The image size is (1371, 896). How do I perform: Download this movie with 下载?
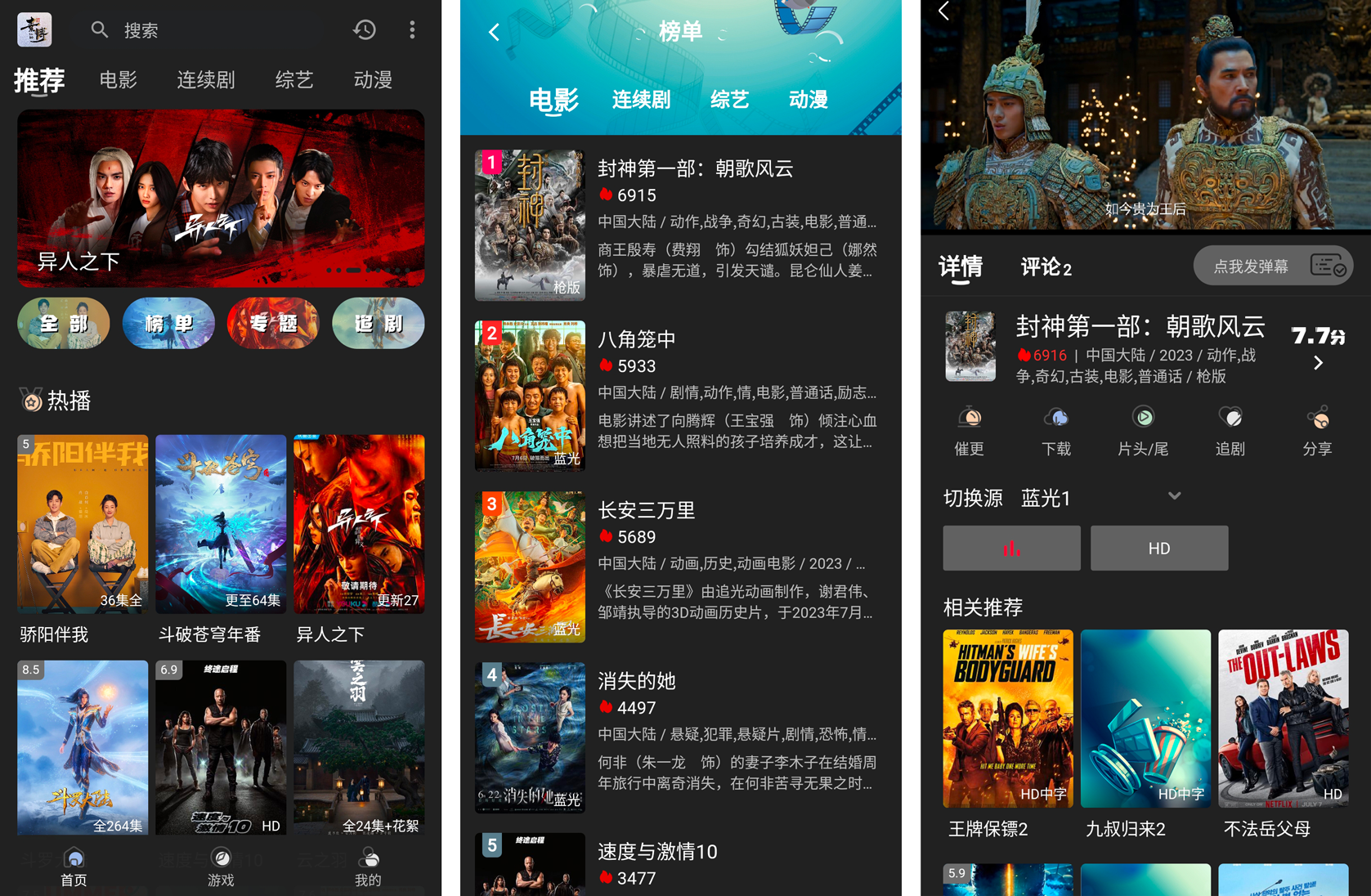[1056, 432]
